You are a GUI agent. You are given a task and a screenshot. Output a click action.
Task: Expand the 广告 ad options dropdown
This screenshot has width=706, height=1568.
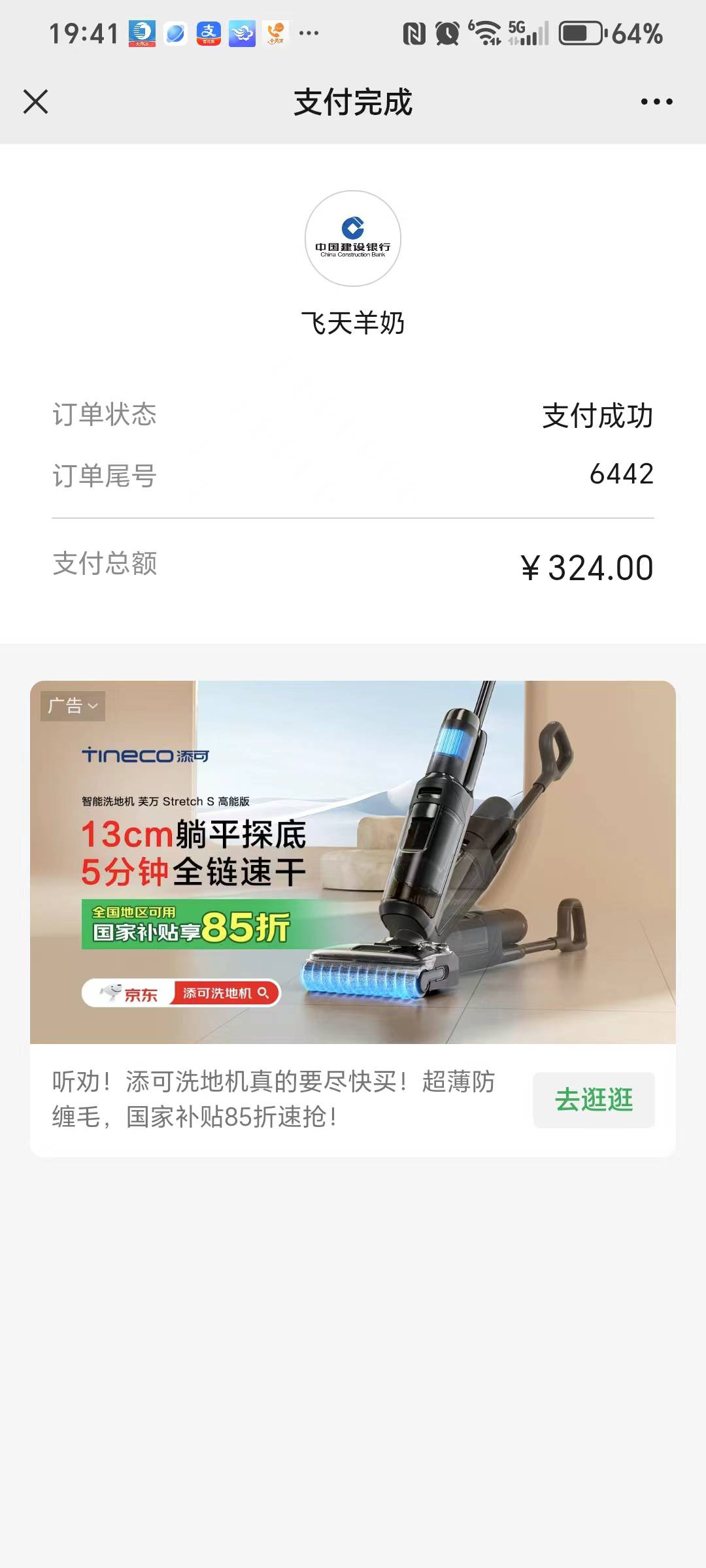73,706
